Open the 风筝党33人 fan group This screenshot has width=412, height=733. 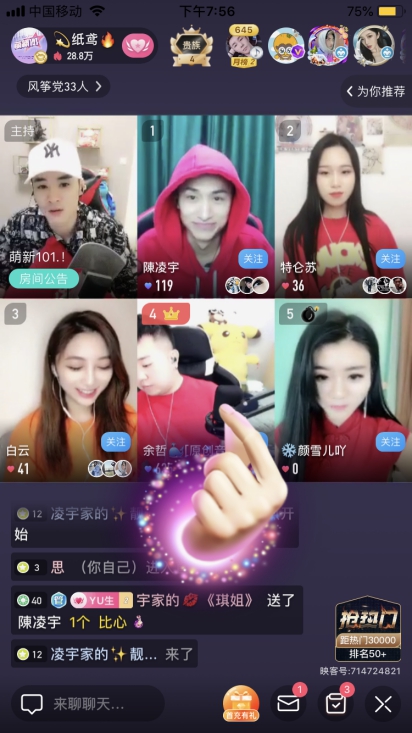click(64, 86)
